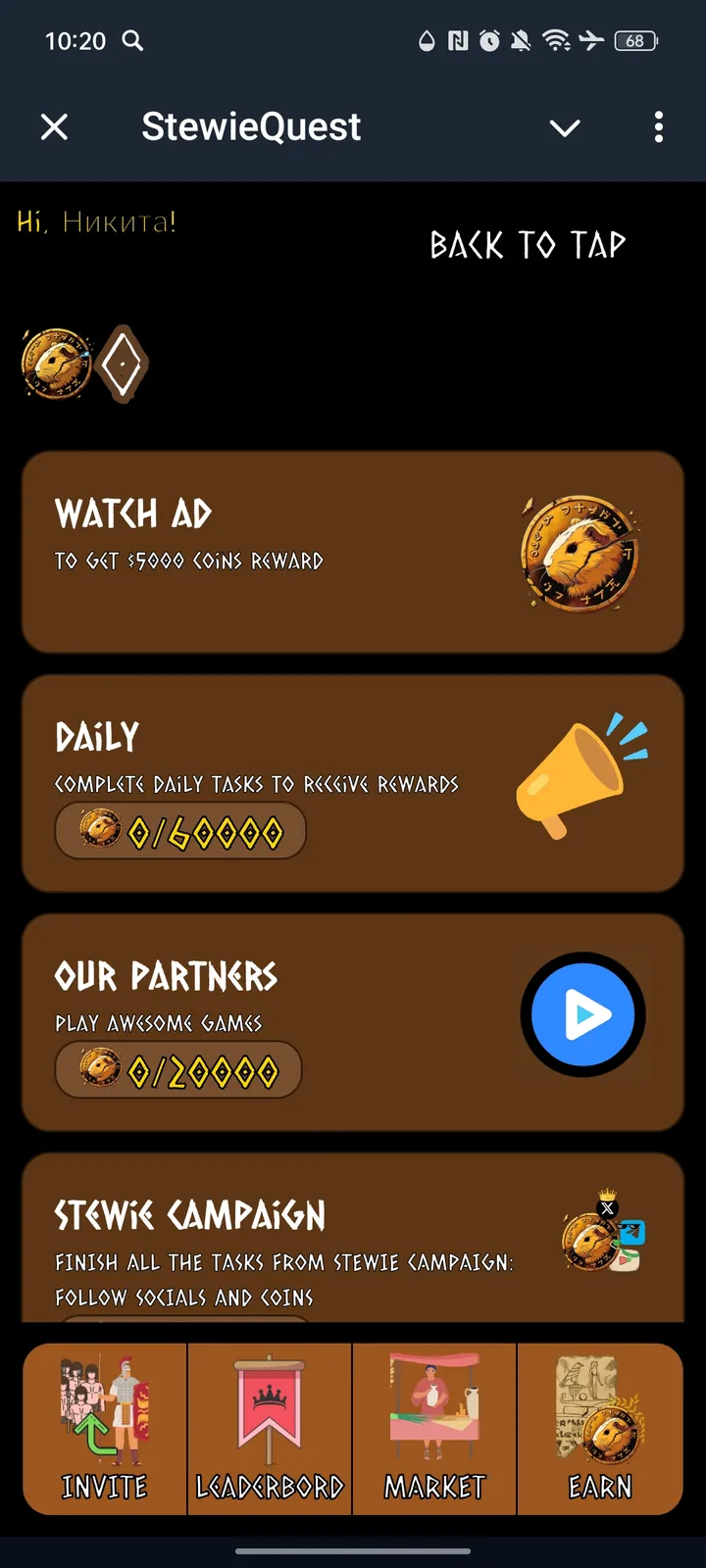Tap the crying coin icon near the top
The width and height of the screenshot is (706, 1568).
click(x=56, y=362)
